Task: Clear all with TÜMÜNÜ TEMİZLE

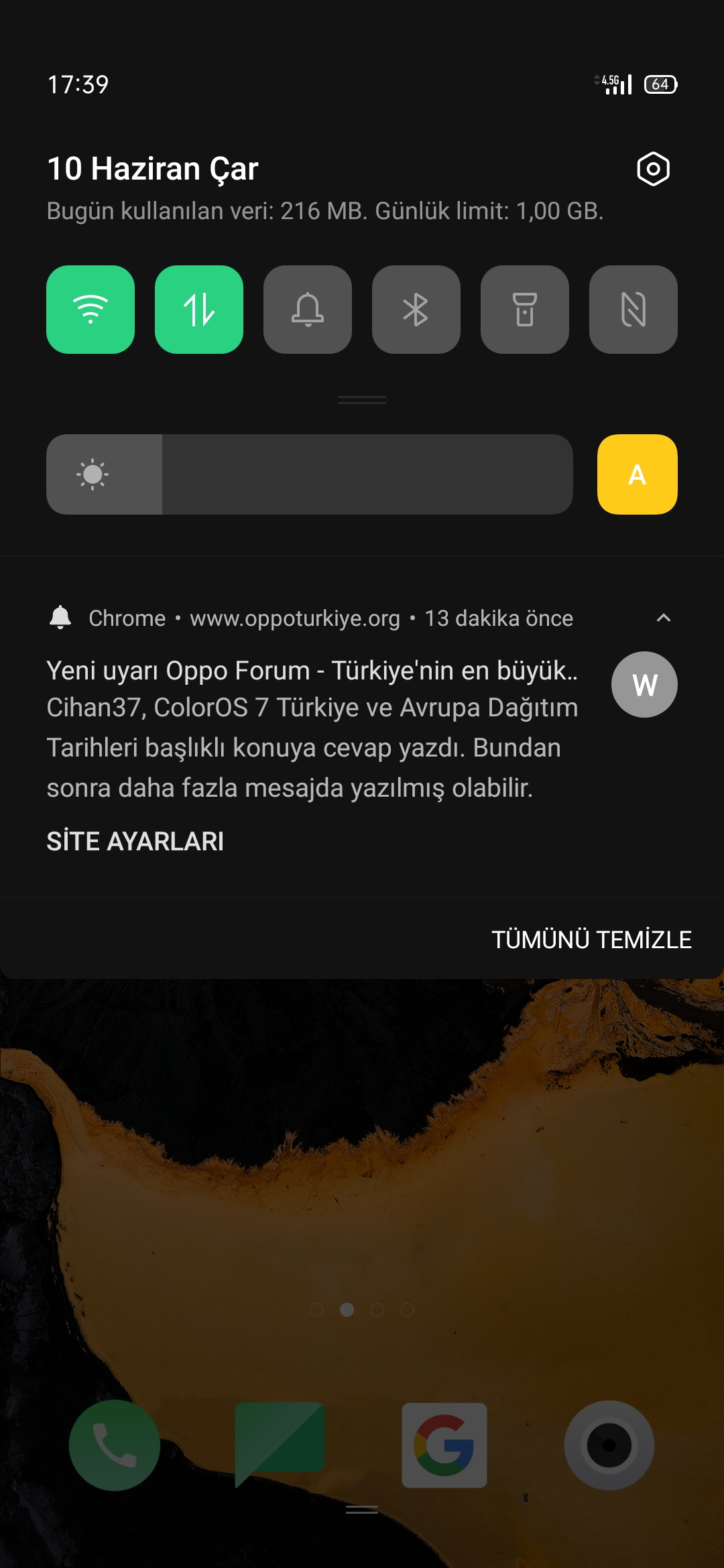Action: coord(591,939)
